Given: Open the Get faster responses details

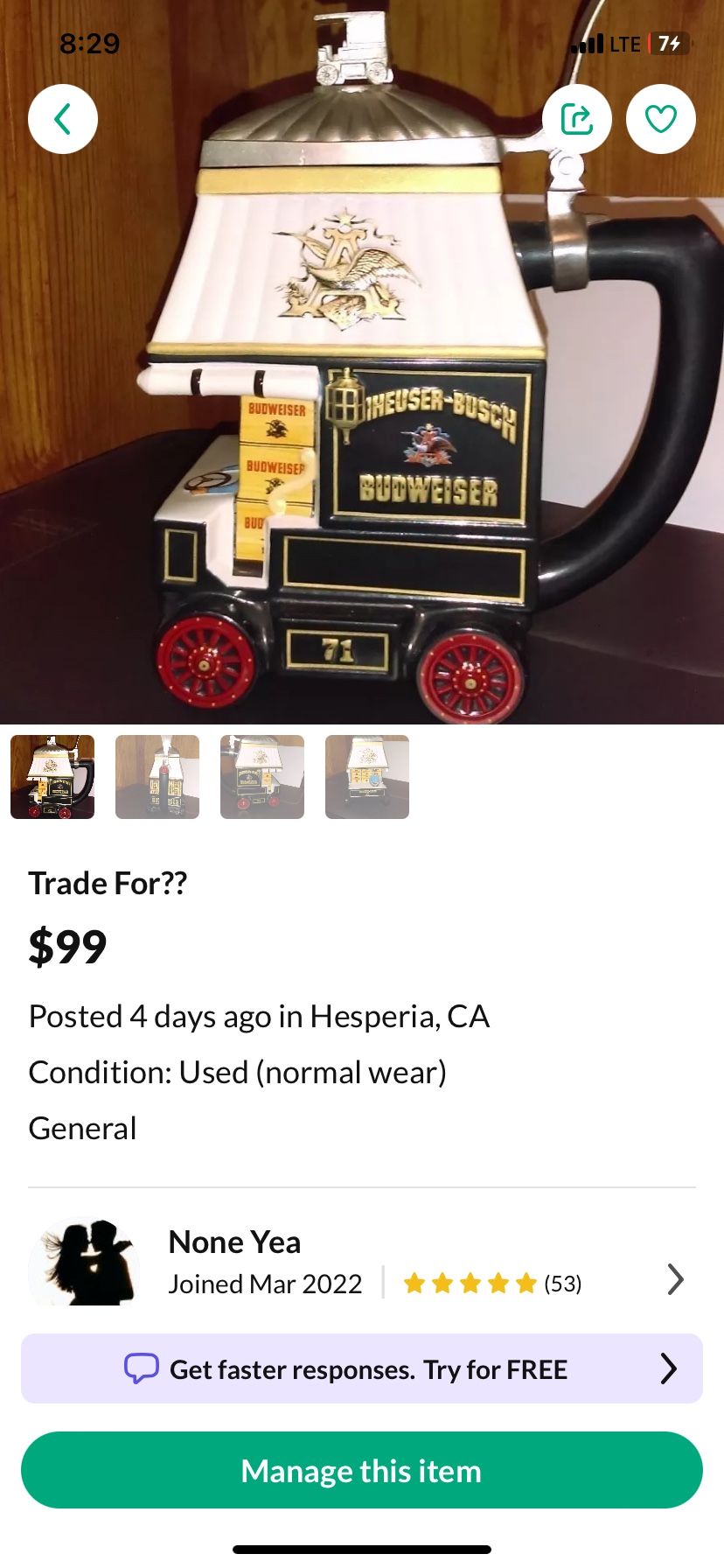Looking at the screenshot, I should click(x=669, y=1369).
